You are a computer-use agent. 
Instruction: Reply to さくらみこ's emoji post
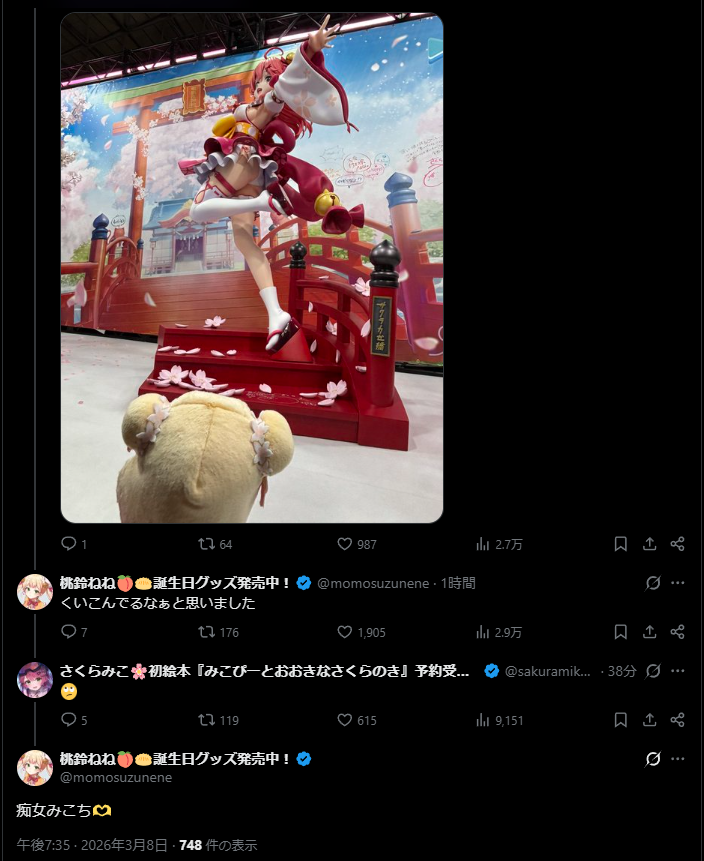tap(69, 720)
